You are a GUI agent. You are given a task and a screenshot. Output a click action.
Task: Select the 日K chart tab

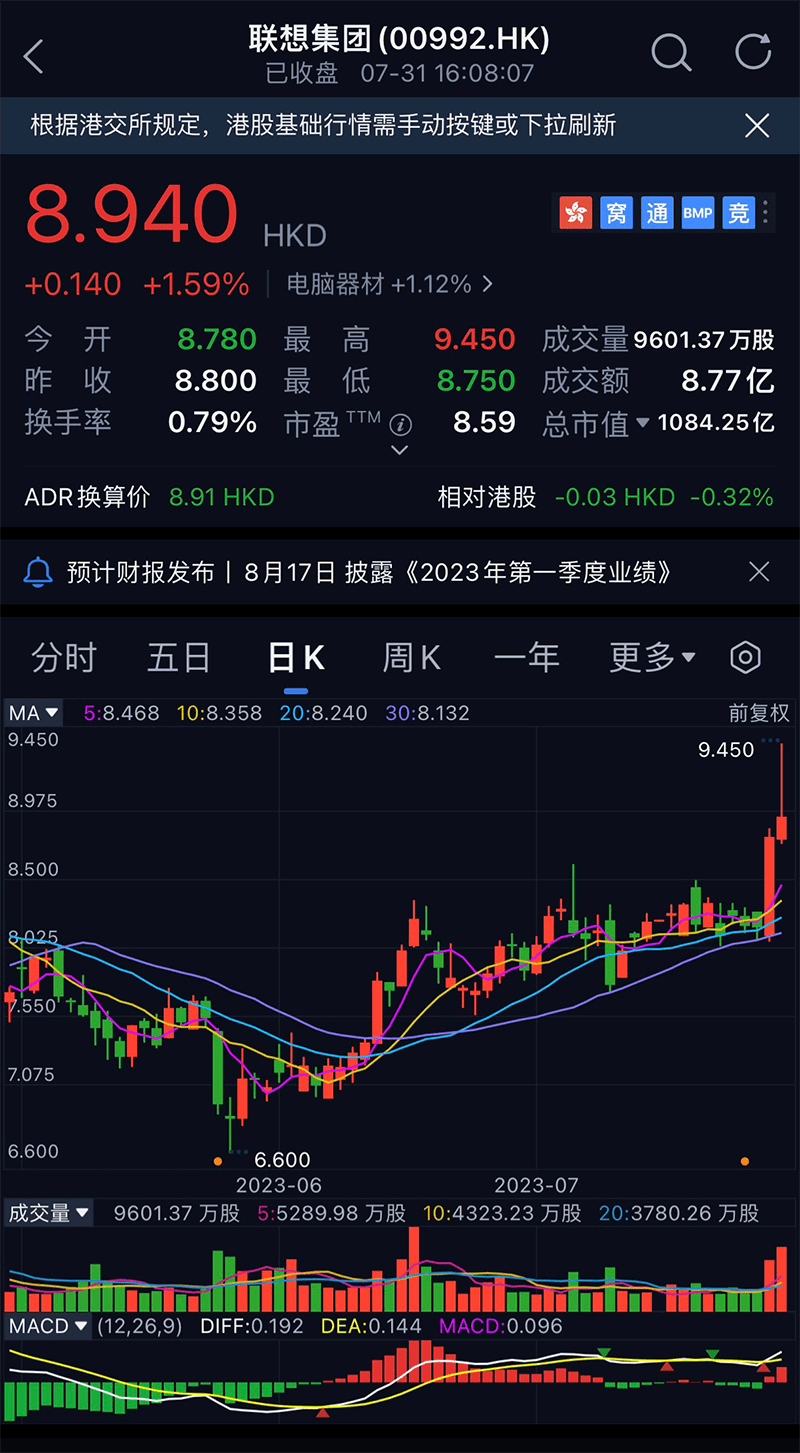point(296,658)
